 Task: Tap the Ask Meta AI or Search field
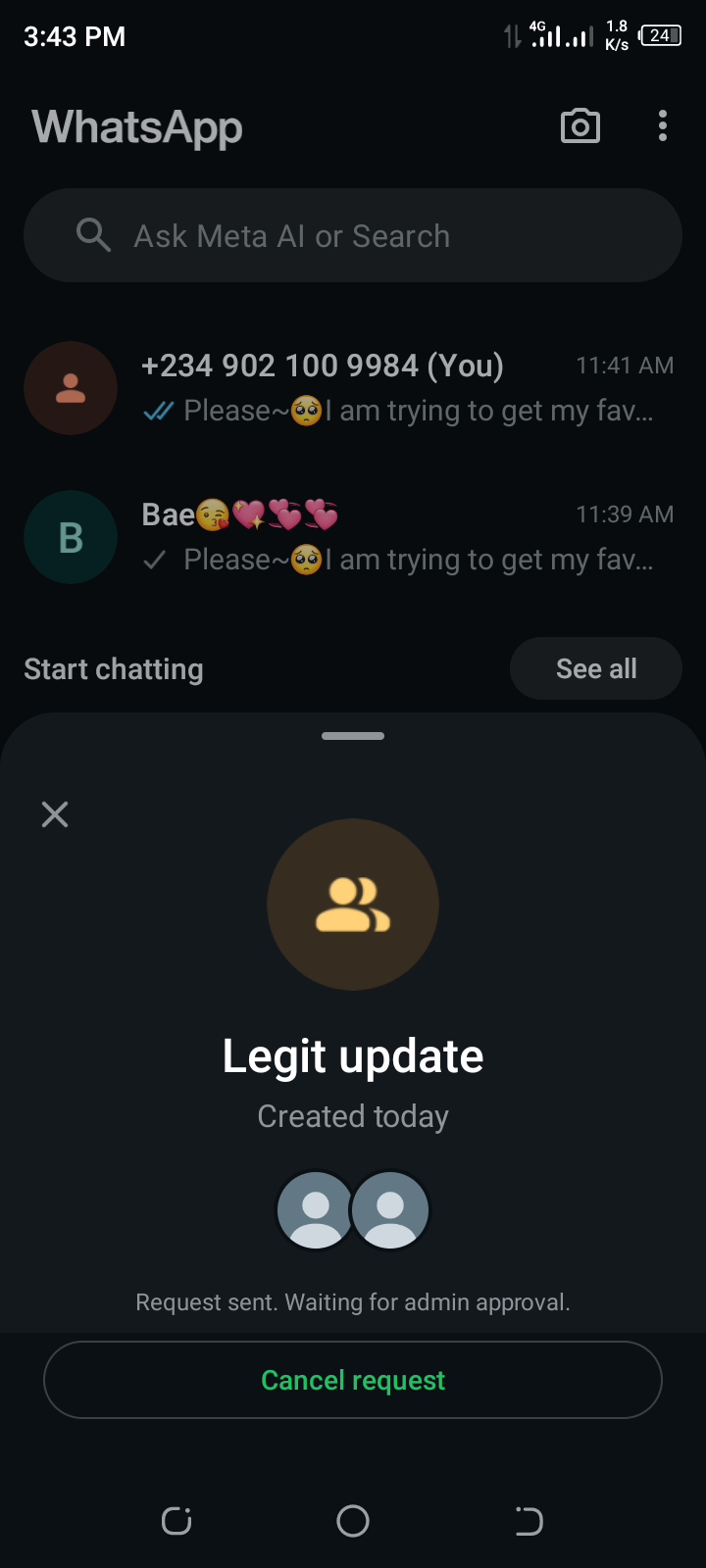353,236
